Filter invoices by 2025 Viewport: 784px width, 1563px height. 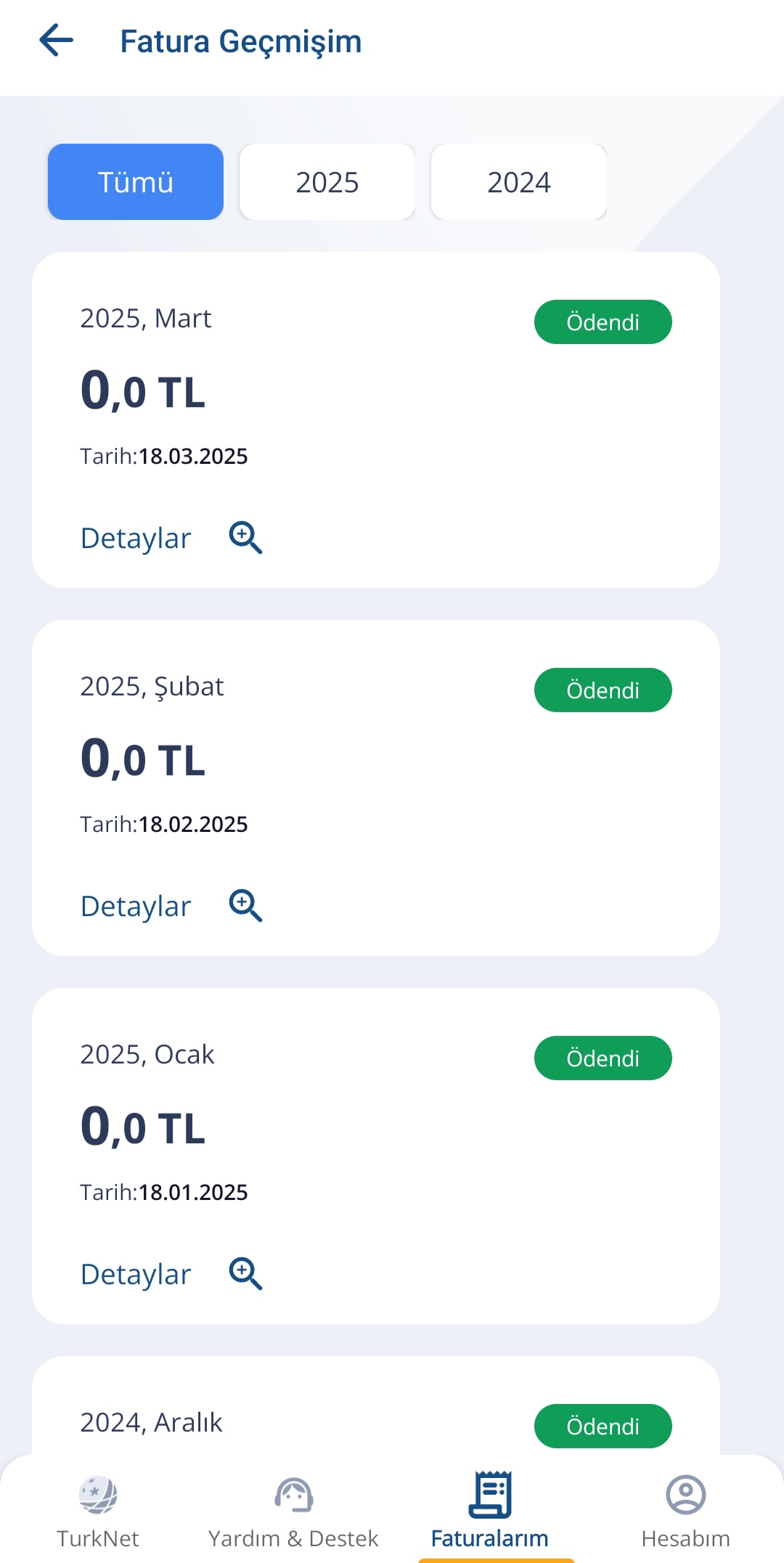click(x=327, y=181)
